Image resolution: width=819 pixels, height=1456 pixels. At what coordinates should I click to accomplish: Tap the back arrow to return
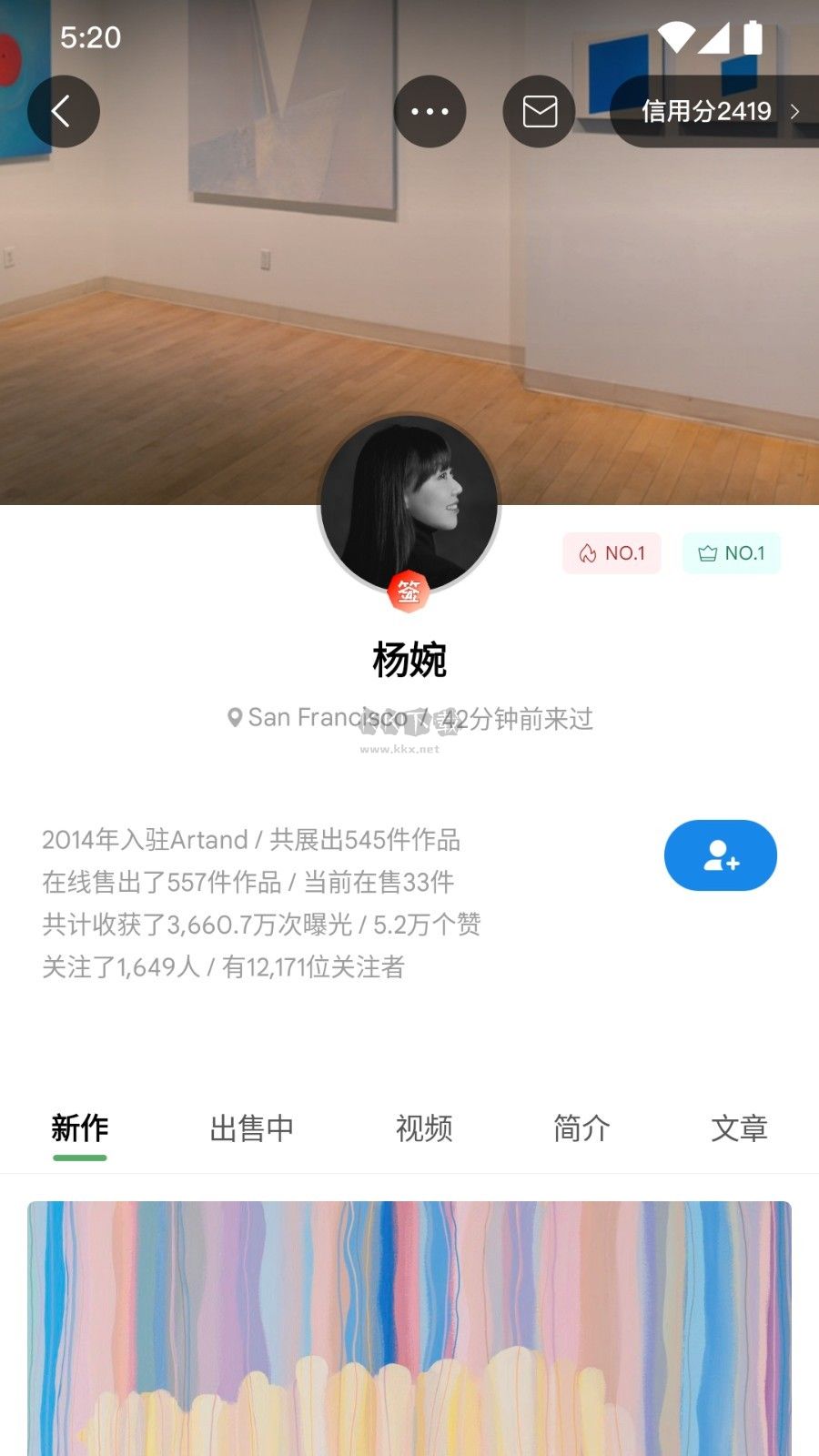[64, 111]
